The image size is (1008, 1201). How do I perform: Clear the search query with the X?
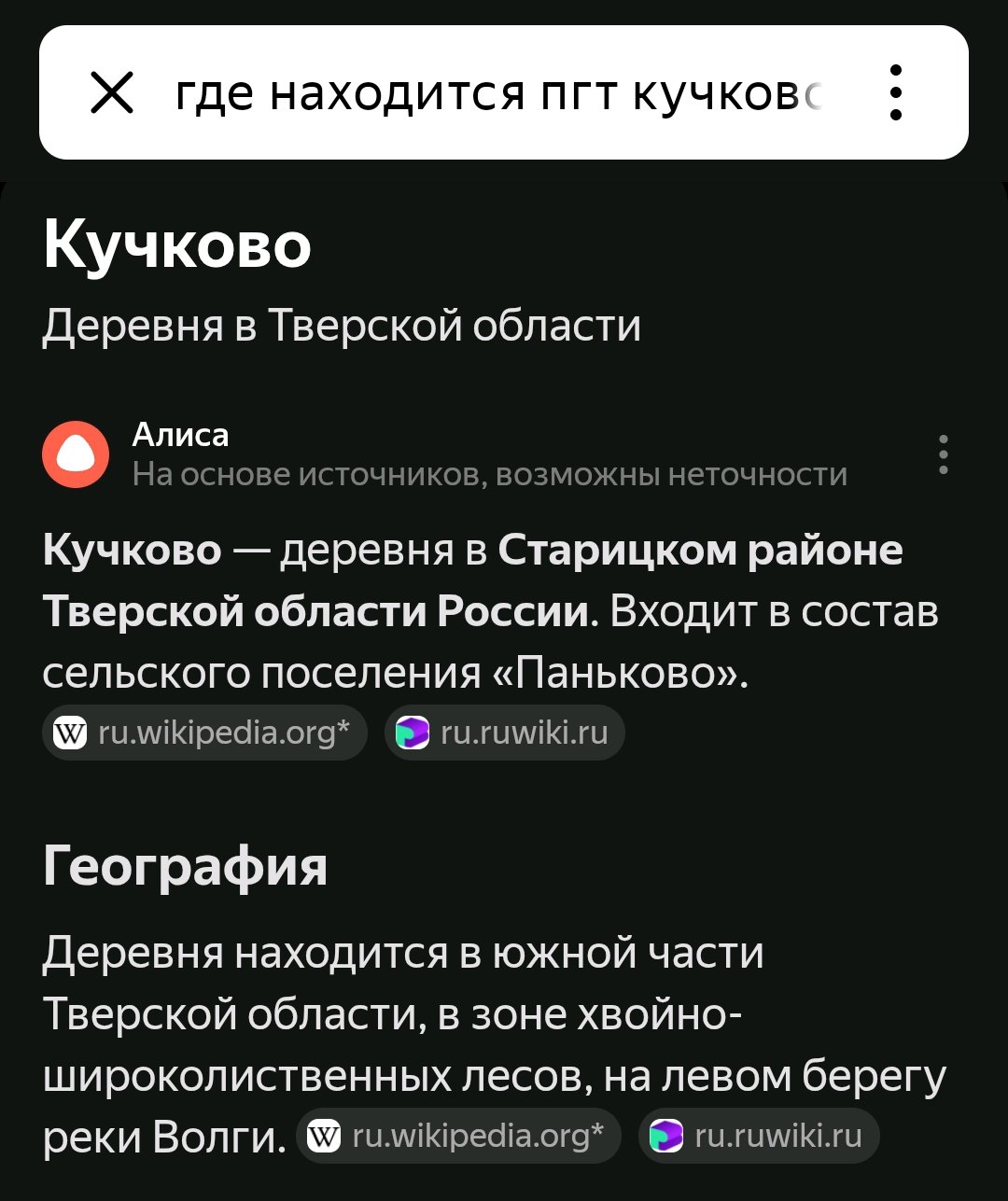[x=112, y=93]
